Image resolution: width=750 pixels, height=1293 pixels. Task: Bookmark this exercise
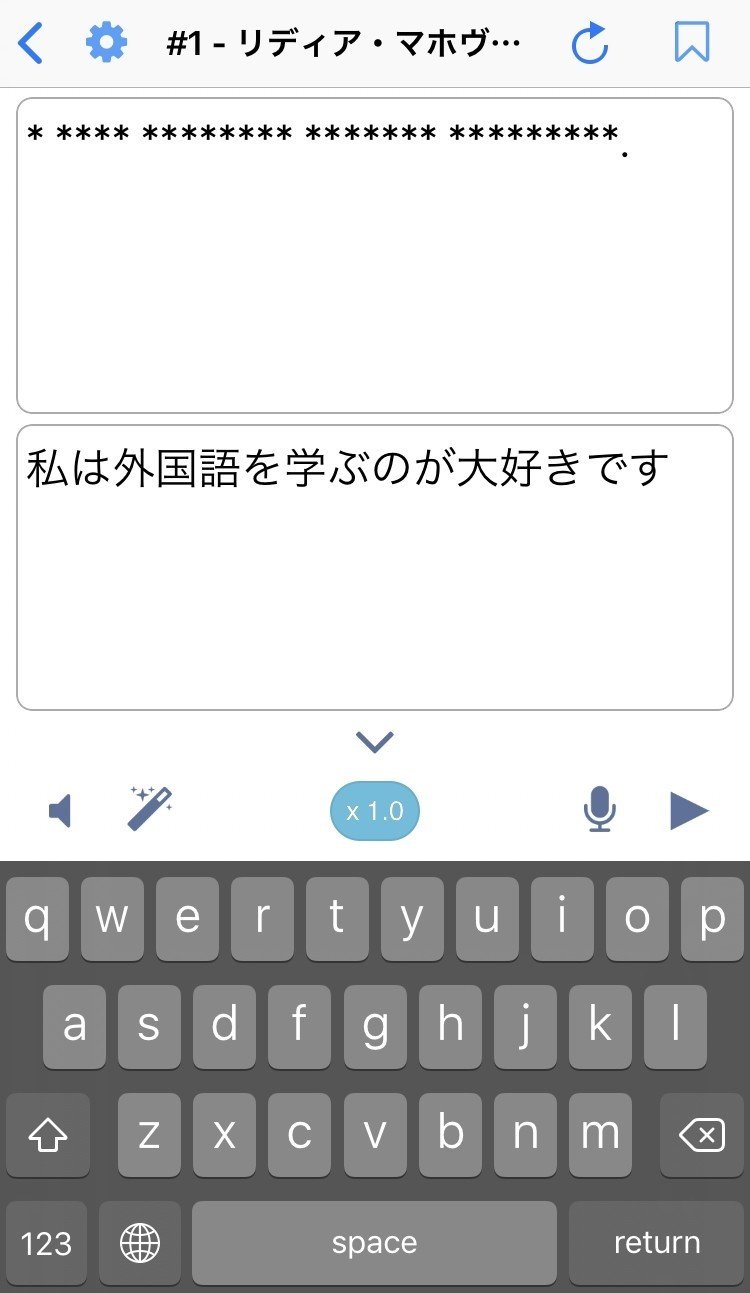(692, 42)
